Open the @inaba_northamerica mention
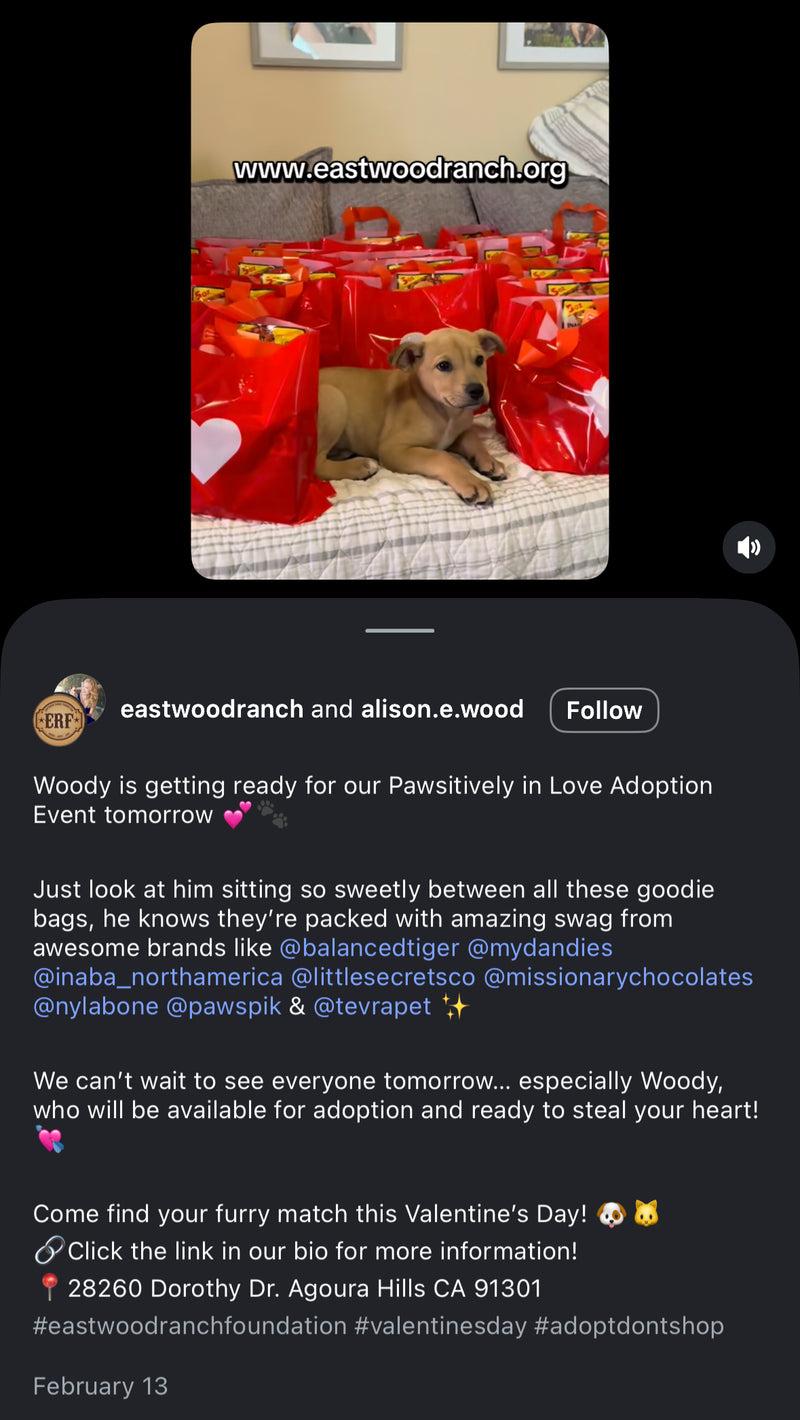The width and height of the screenshot is (800, 1420). 158,977
